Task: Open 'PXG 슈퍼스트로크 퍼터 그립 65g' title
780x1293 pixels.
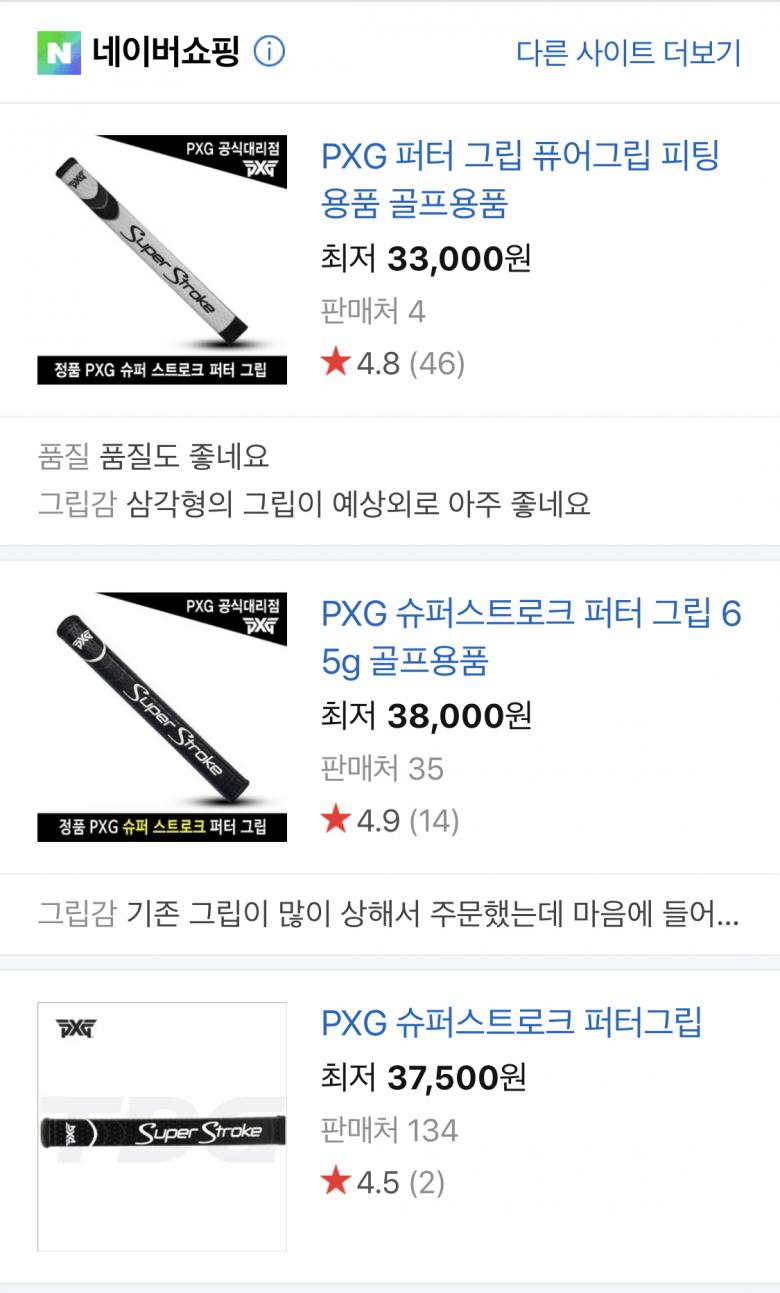Action: click(x=530, y=637)
